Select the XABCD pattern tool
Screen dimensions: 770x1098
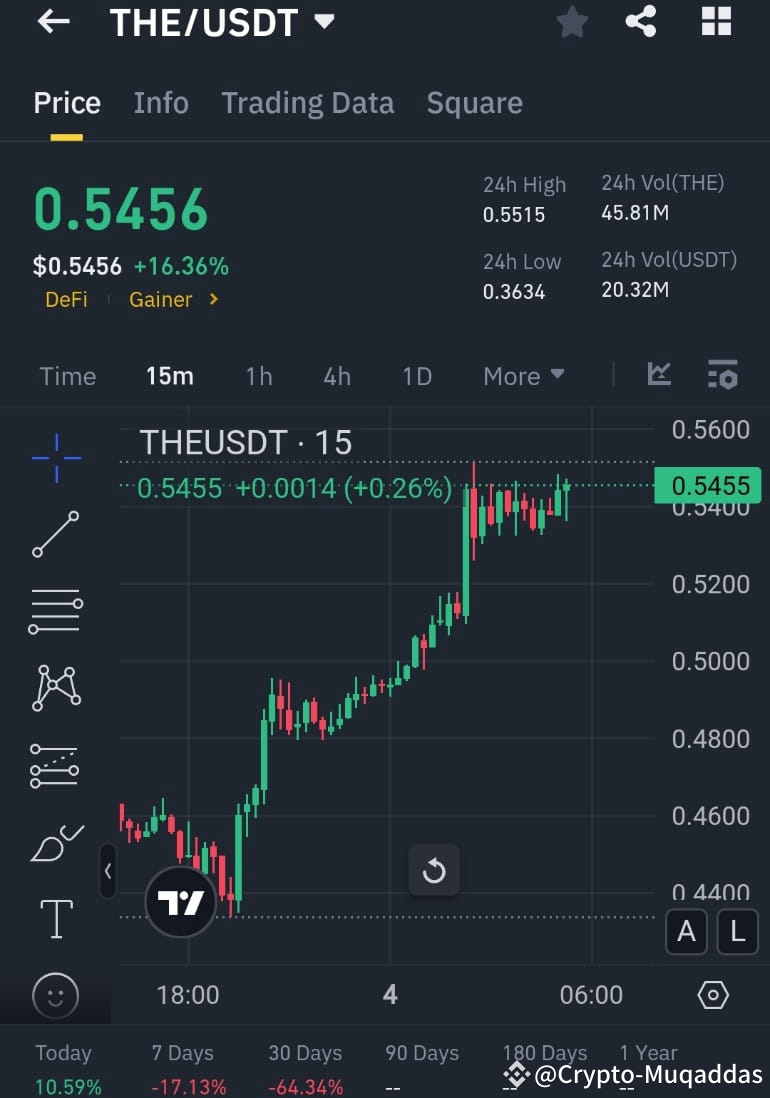tap(55, 688)
